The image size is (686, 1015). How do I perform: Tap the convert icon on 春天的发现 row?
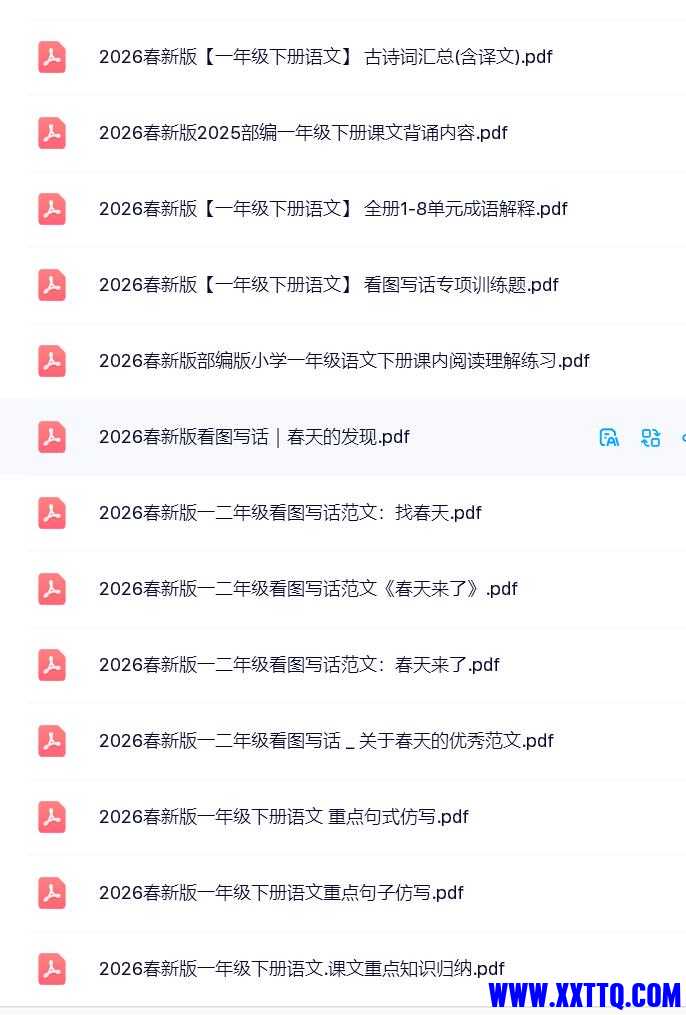[651, 437]
